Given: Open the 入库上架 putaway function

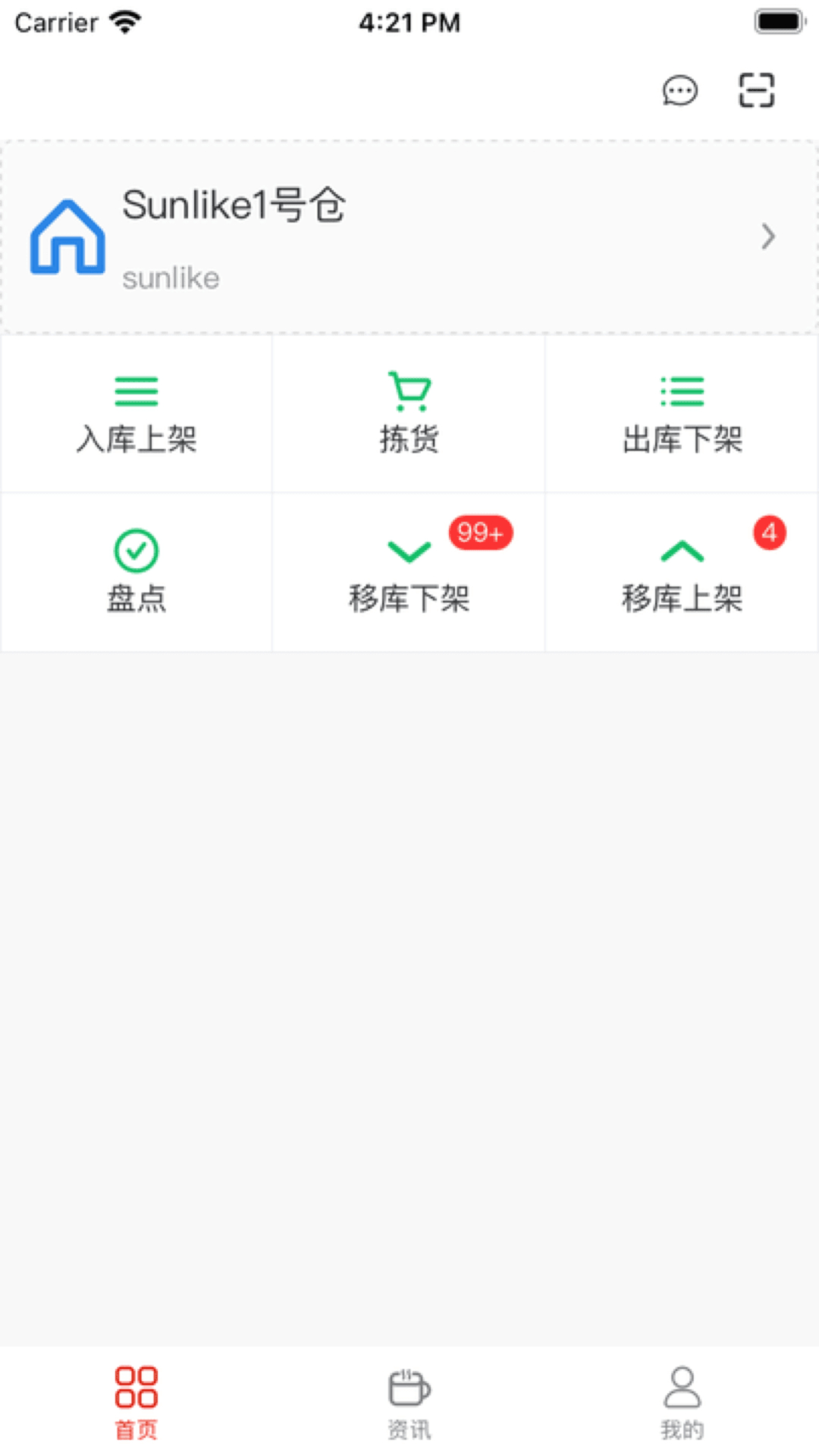Looking at the screenshot, I should coord(136,413).
